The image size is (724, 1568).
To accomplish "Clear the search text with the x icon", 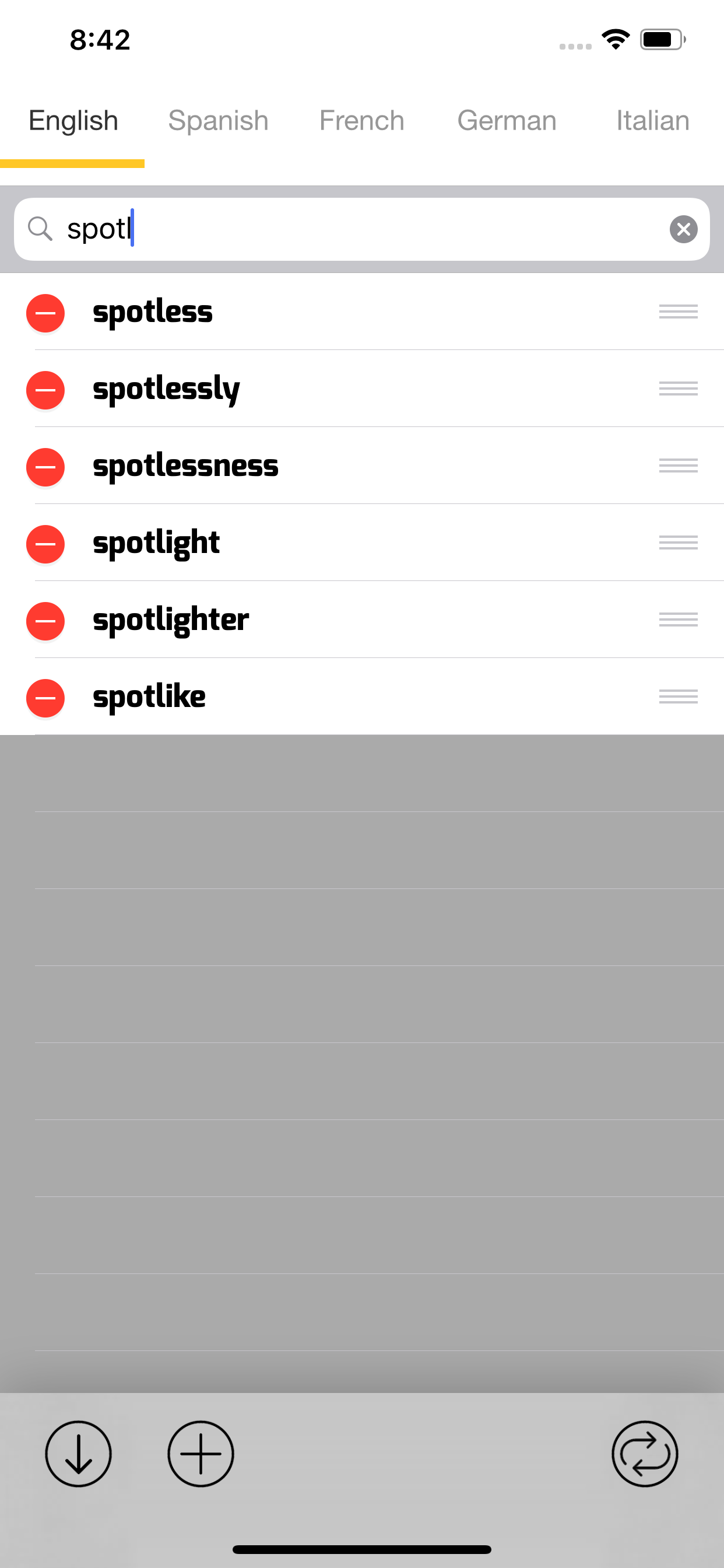I will (684, 228).
